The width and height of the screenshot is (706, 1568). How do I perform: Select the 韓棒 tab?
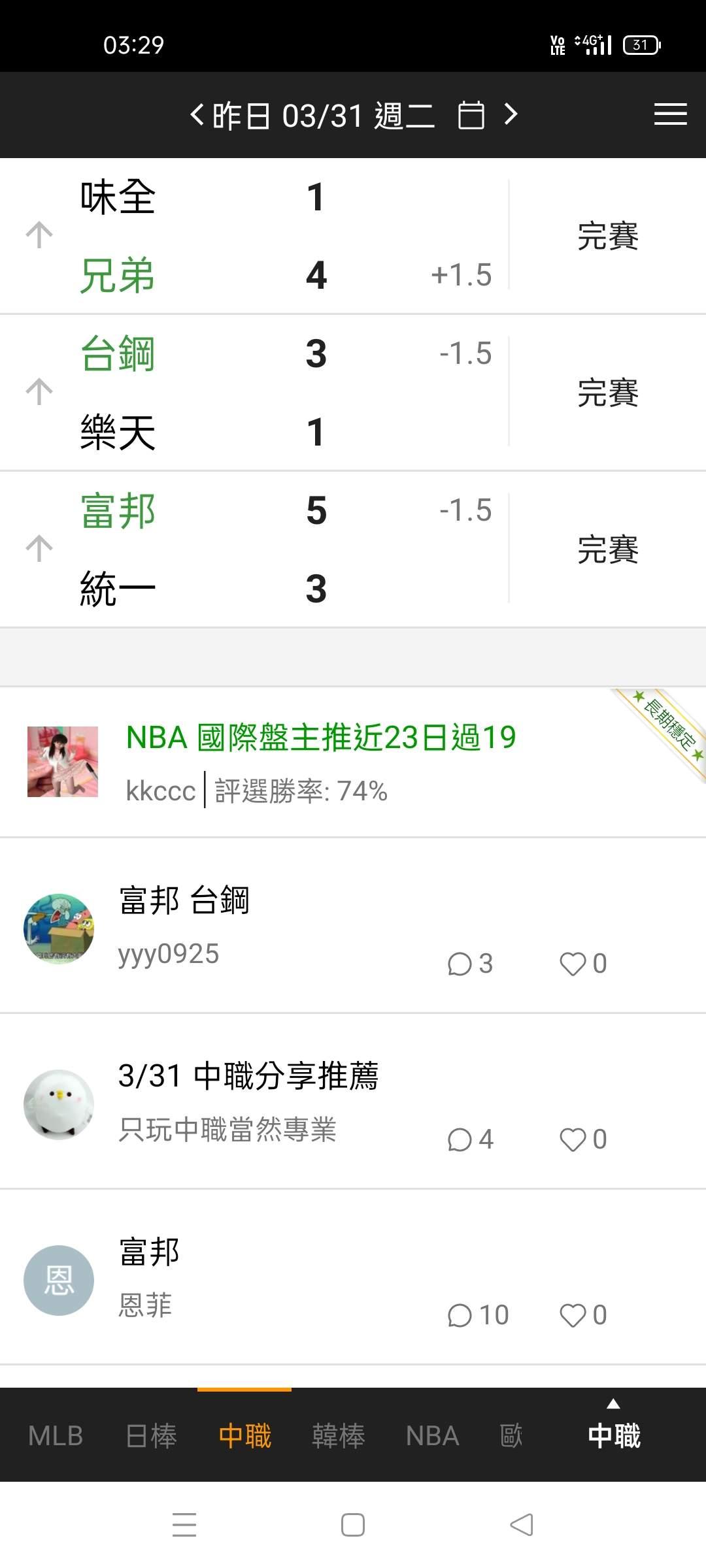338,1436
